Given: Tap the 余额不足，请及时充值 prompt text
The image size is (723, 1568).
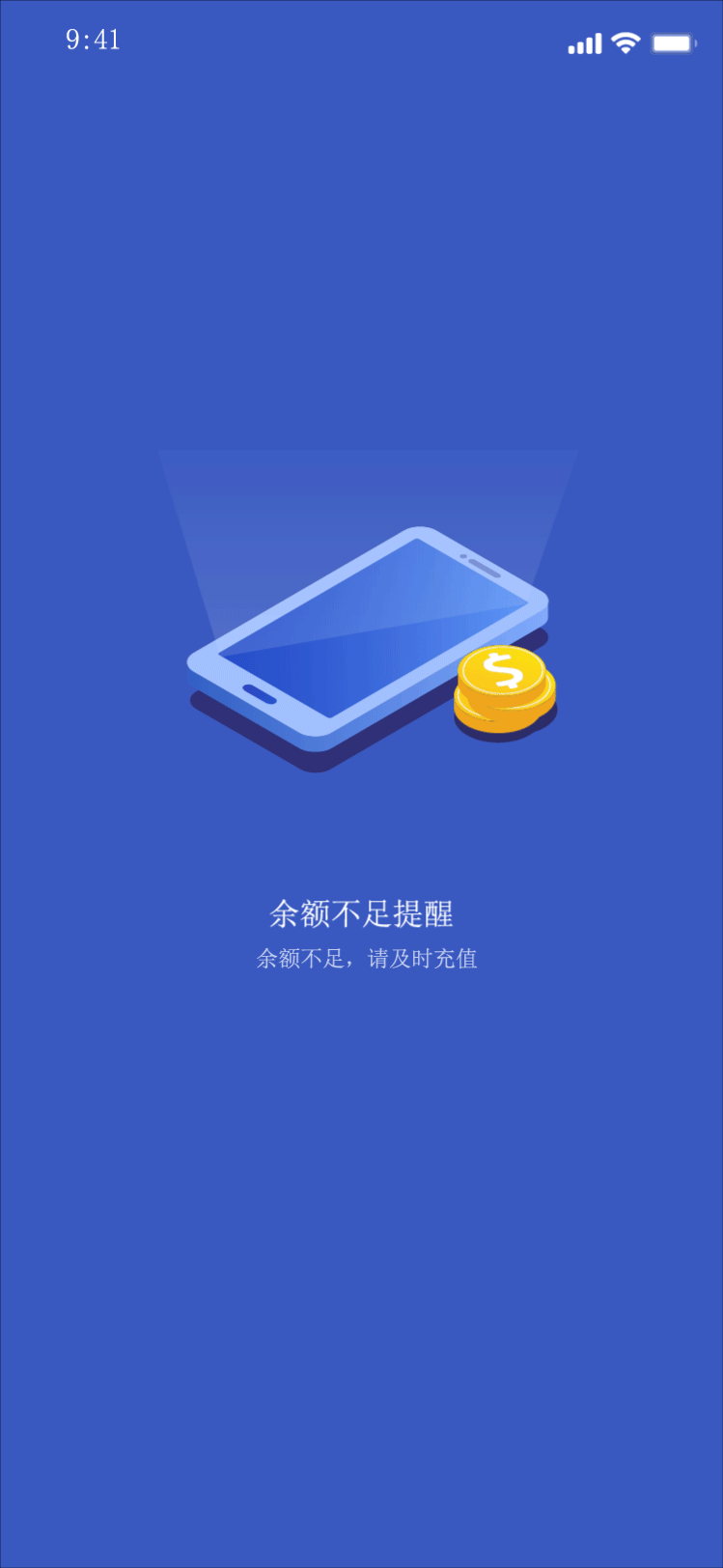Looking at the screenshot, I should point(367,959).
